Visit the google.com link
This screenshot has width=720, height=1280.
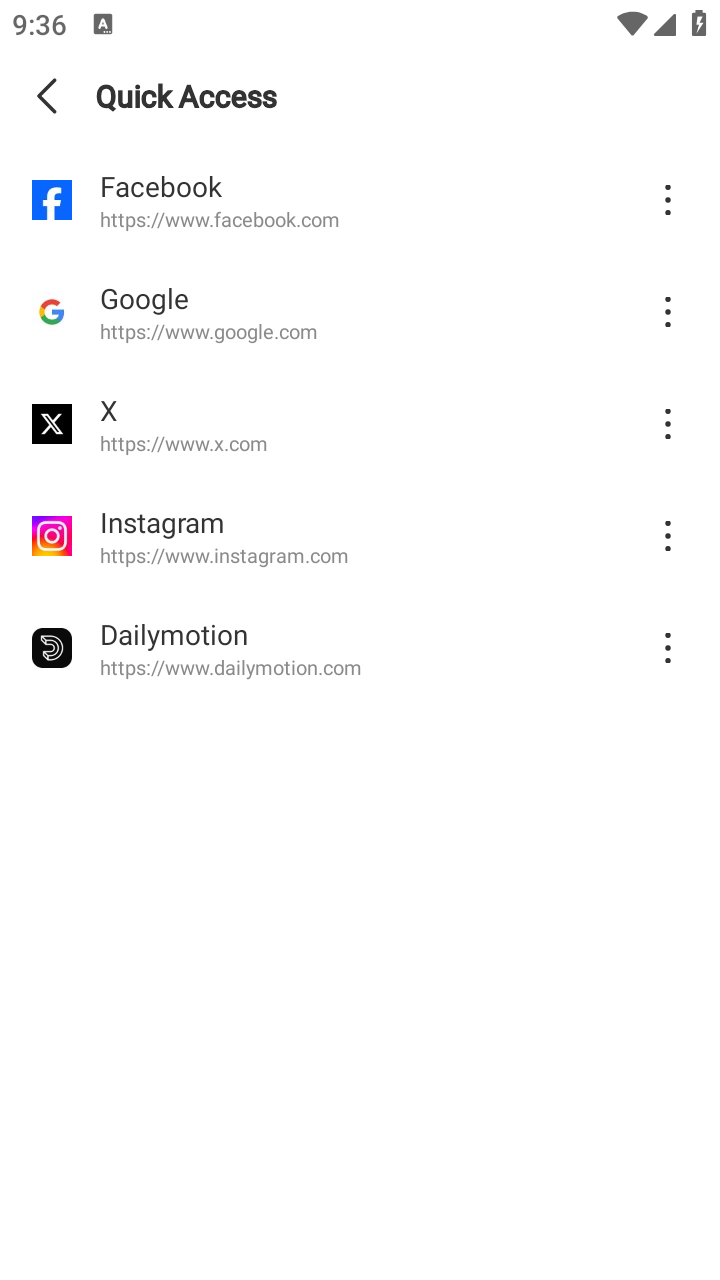pos(208,332)
